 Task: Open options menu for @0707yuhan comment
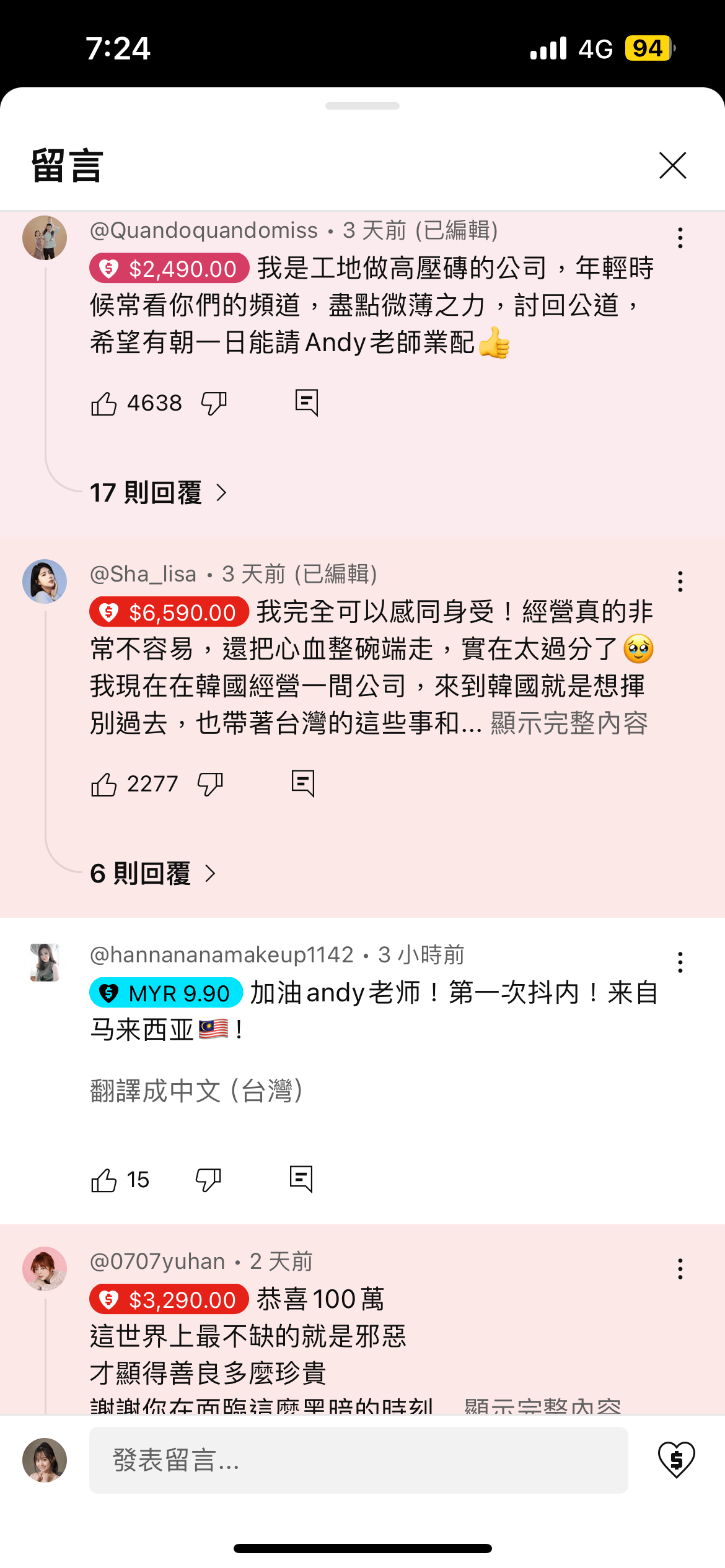point(680,1269)
